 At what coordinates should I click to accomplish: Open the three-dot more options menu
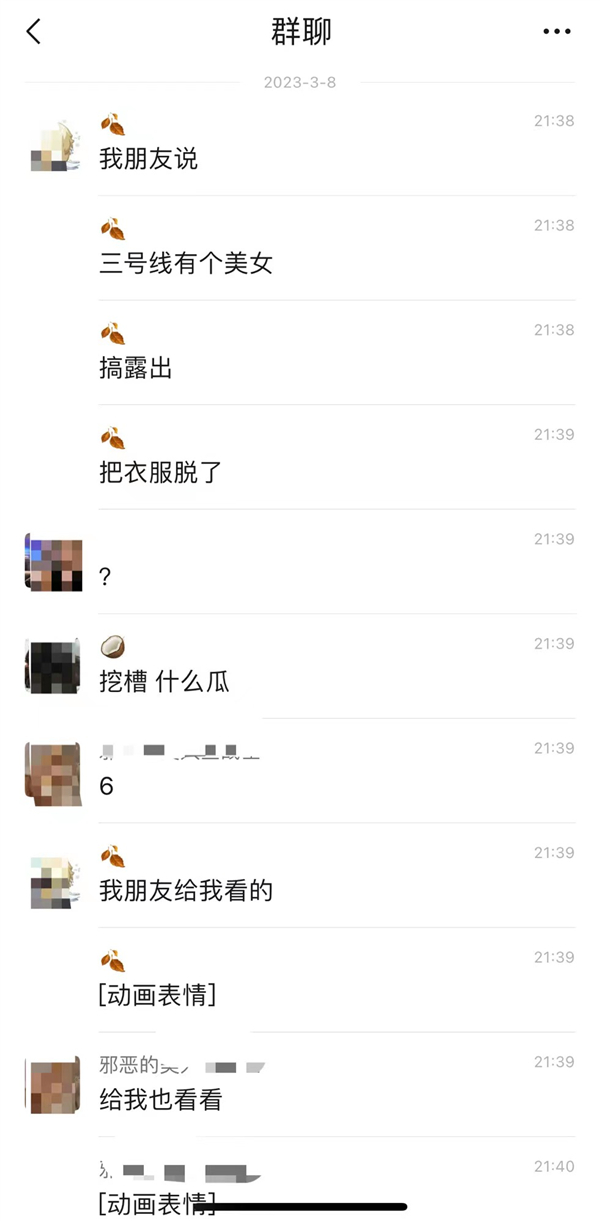click(557, 32)
